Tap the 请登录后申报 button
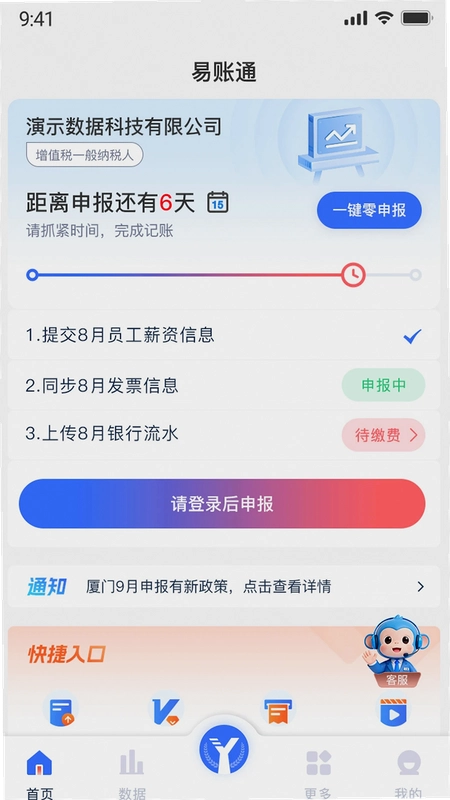450x800 pixels. (222, 504)
